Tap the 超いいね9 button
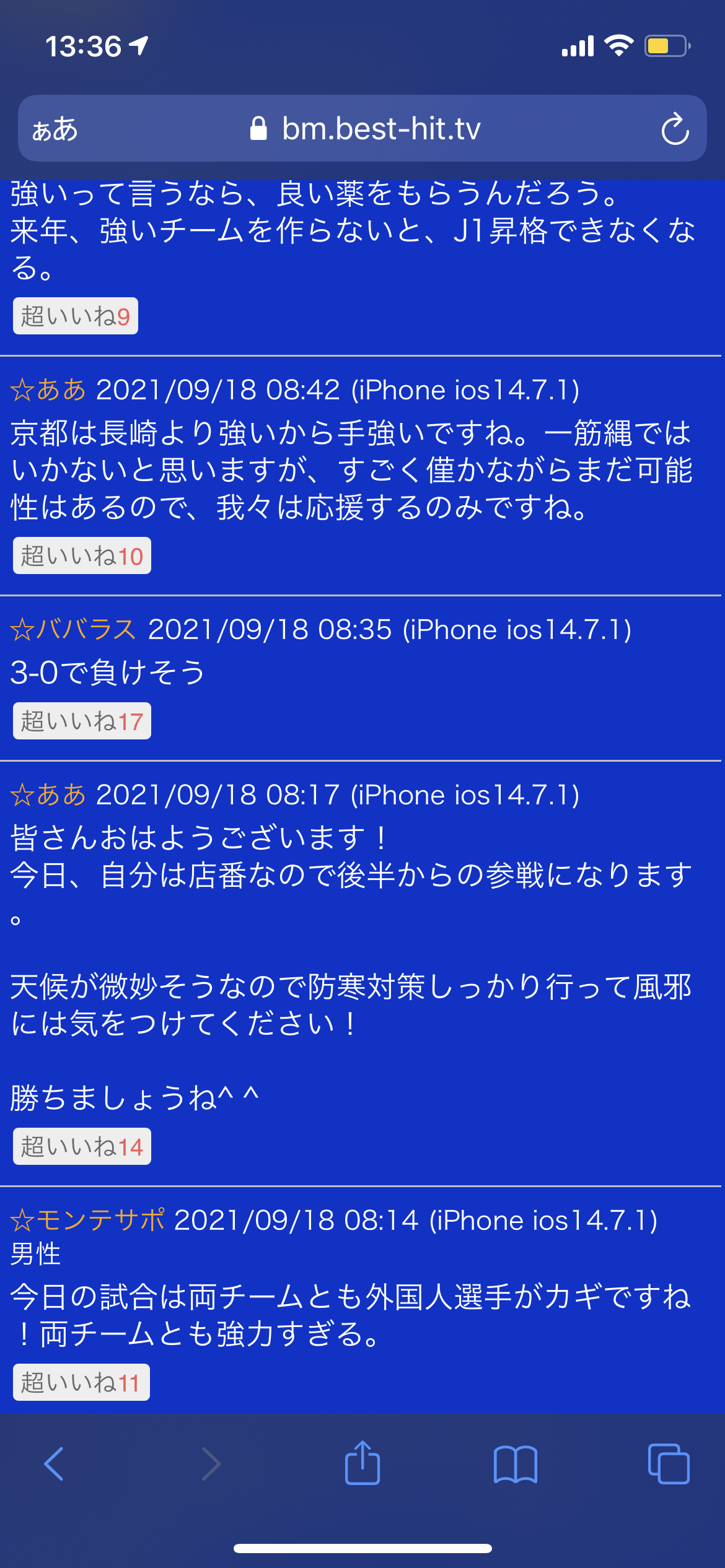 click(x=76, y=316)
